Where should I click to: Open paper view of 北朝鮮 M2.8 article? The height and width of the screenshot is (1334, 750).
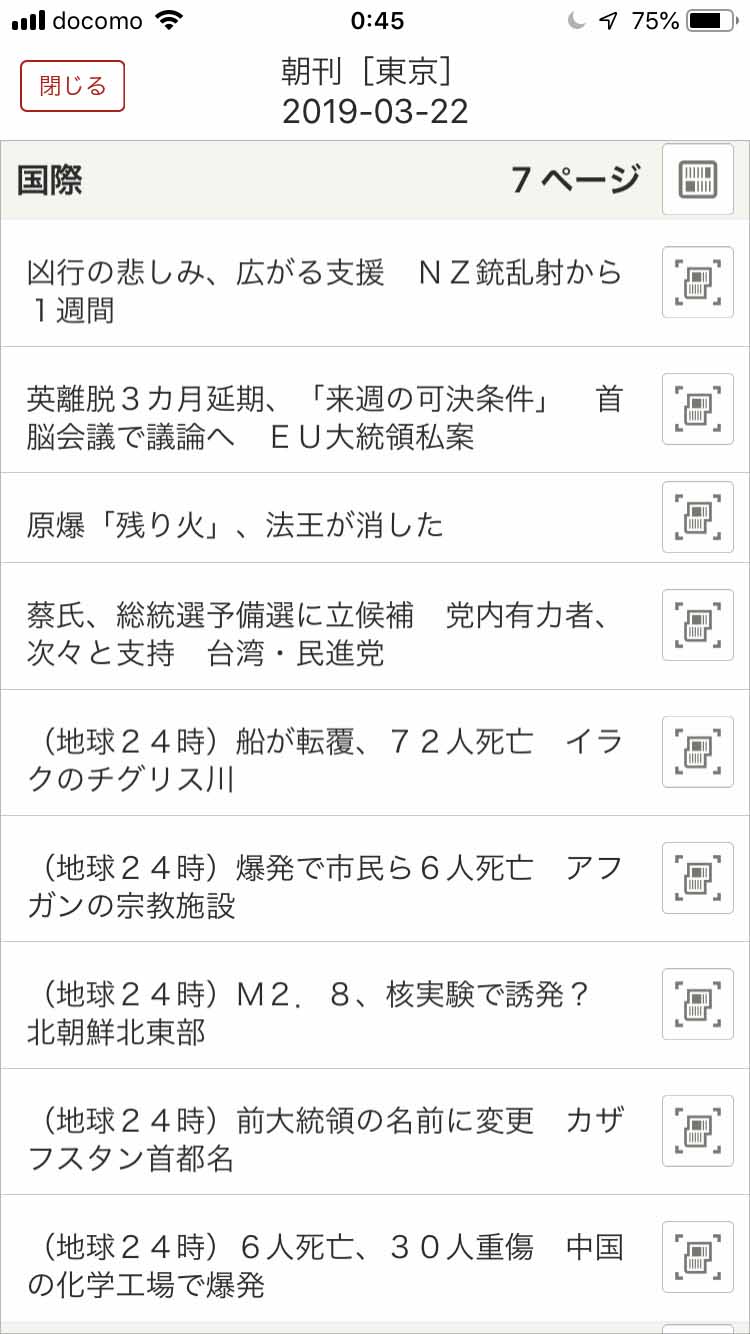697,1005
